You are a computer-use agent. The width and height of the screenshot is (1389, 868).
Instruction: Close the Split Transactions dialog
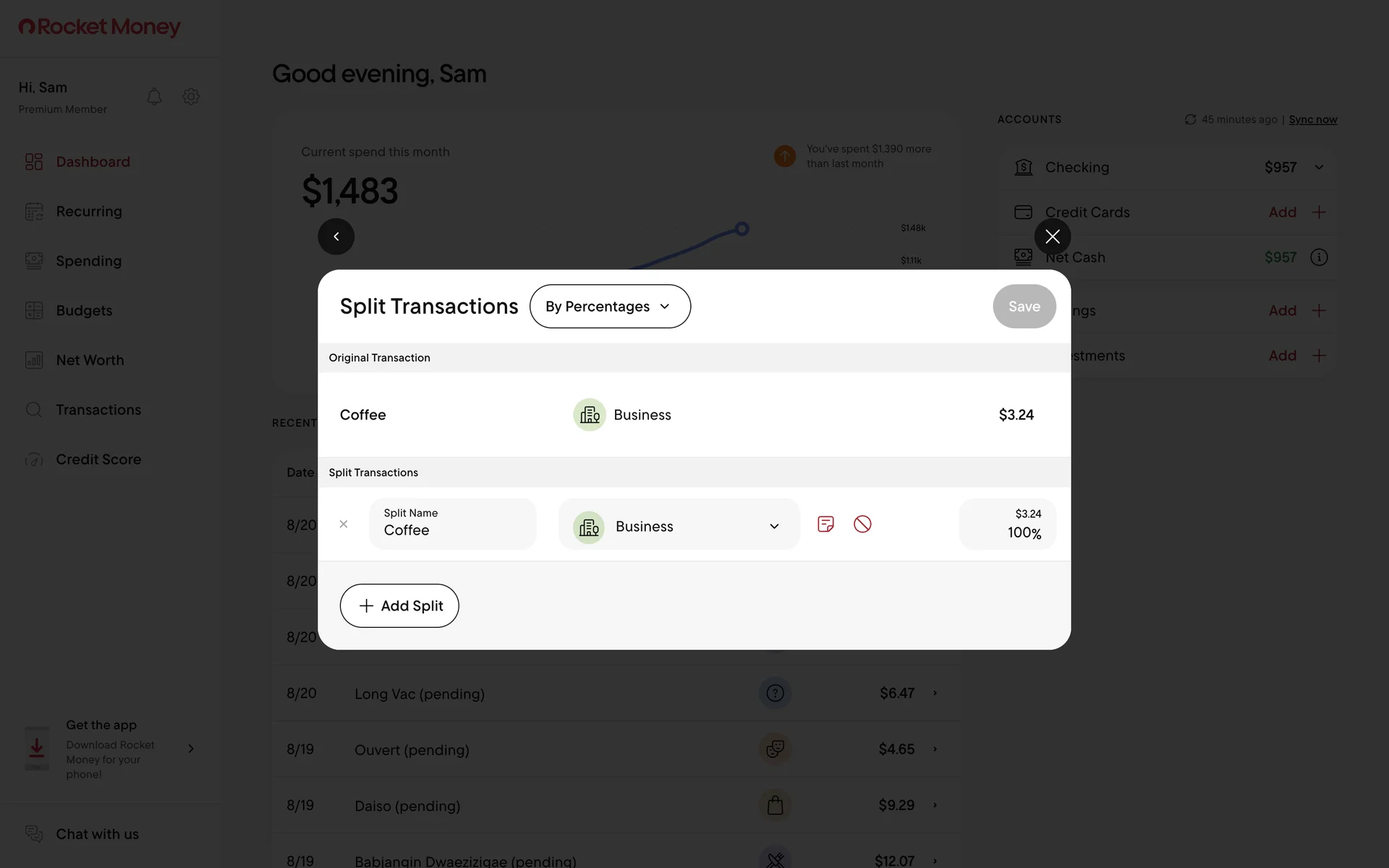coord(1052,237)
